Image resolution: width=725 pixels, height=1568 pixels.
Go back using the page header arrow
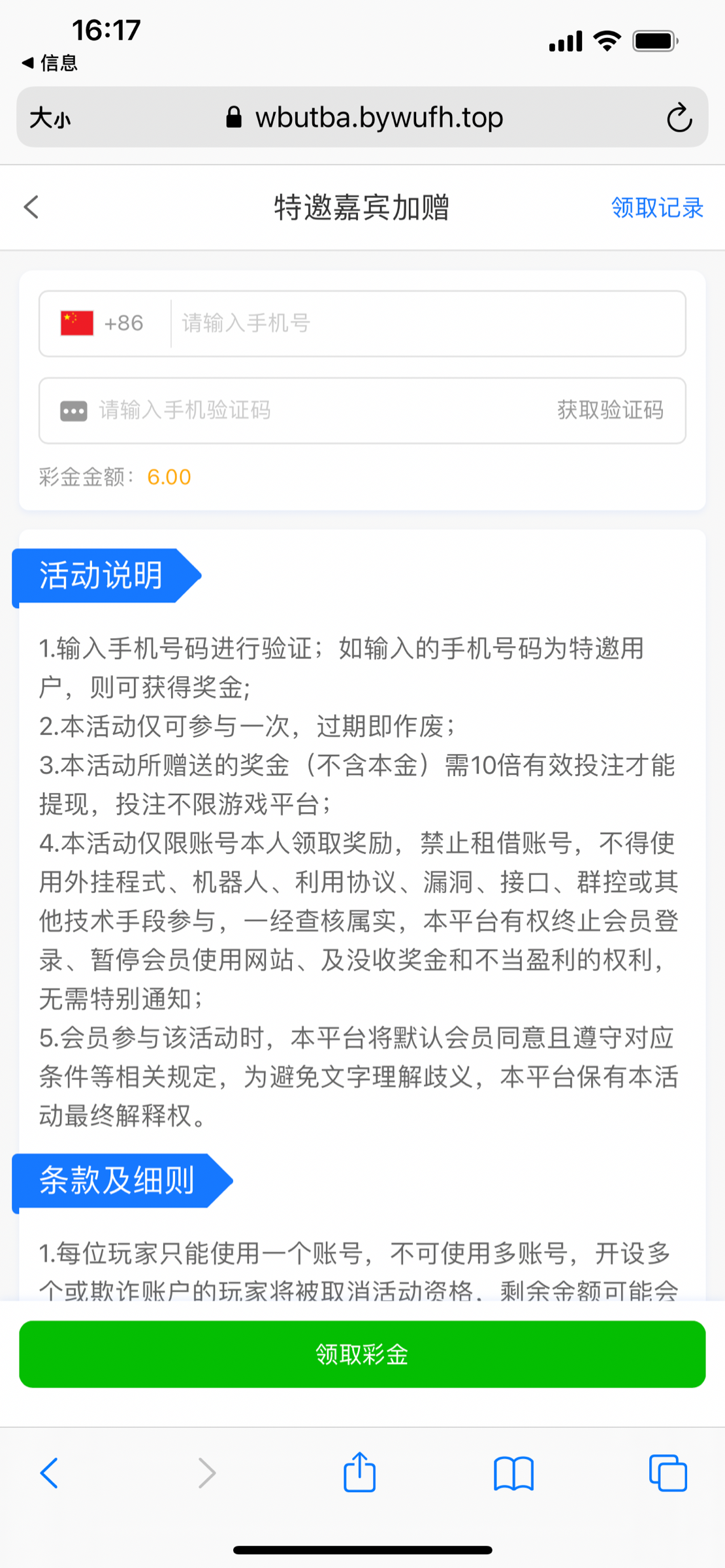31,207
